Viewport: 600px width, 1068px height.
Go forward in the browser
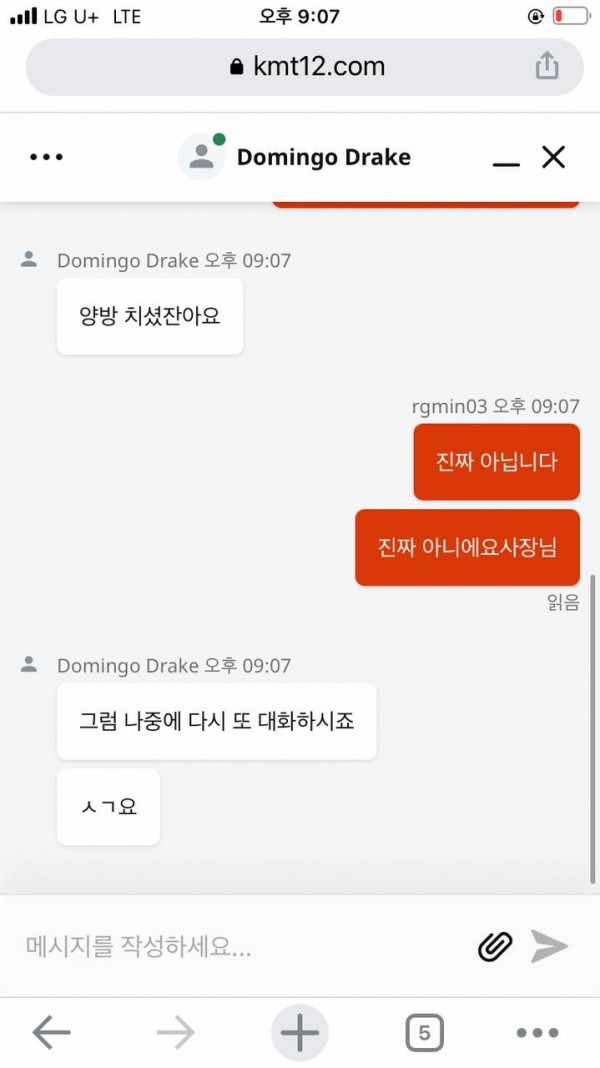point(176,1032)
